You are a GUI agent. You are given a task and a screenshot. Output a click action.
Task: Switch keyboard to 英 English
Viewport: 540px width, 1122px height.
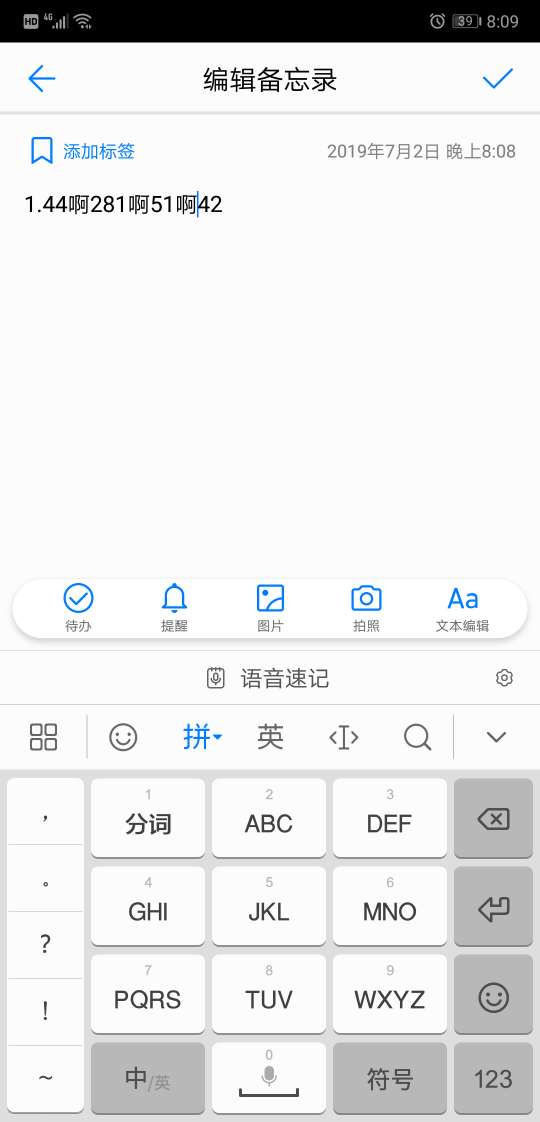click(270, 736)
